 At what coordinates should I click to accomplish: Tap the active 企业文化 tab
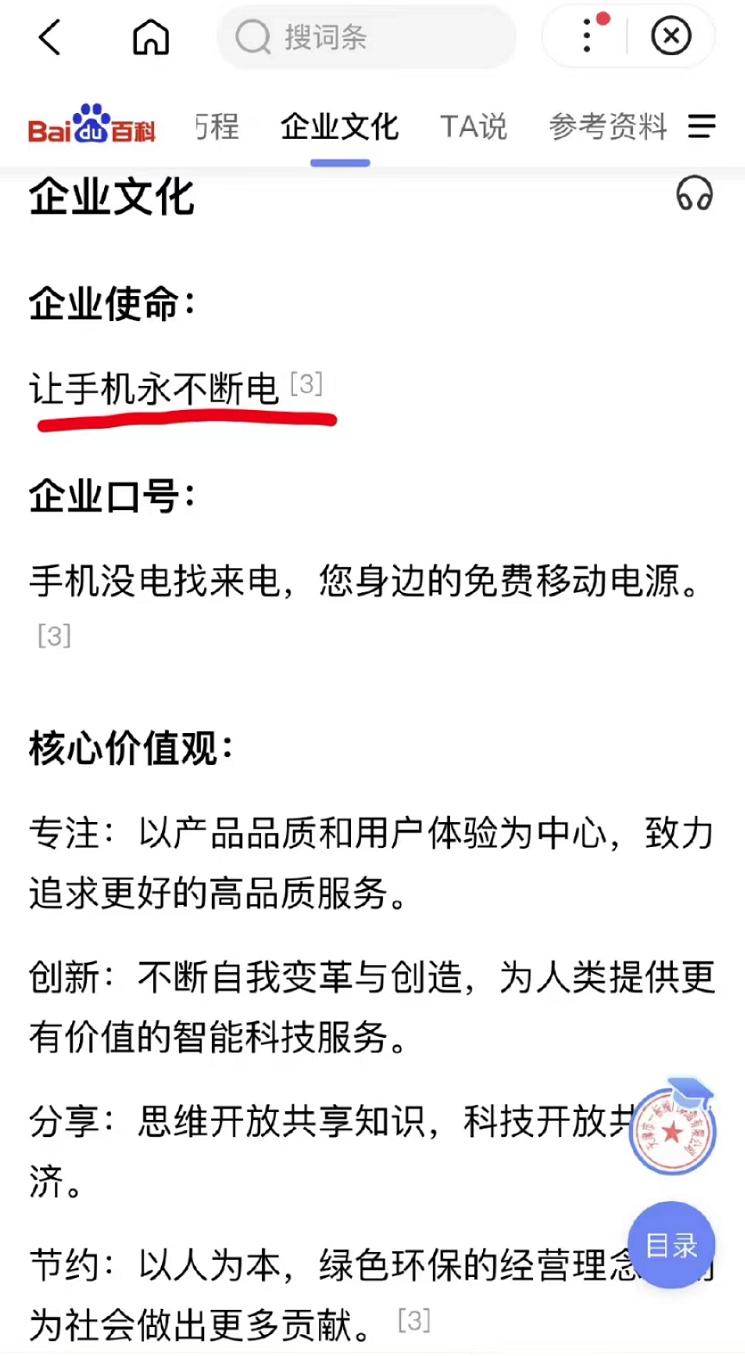click(339, 127)
